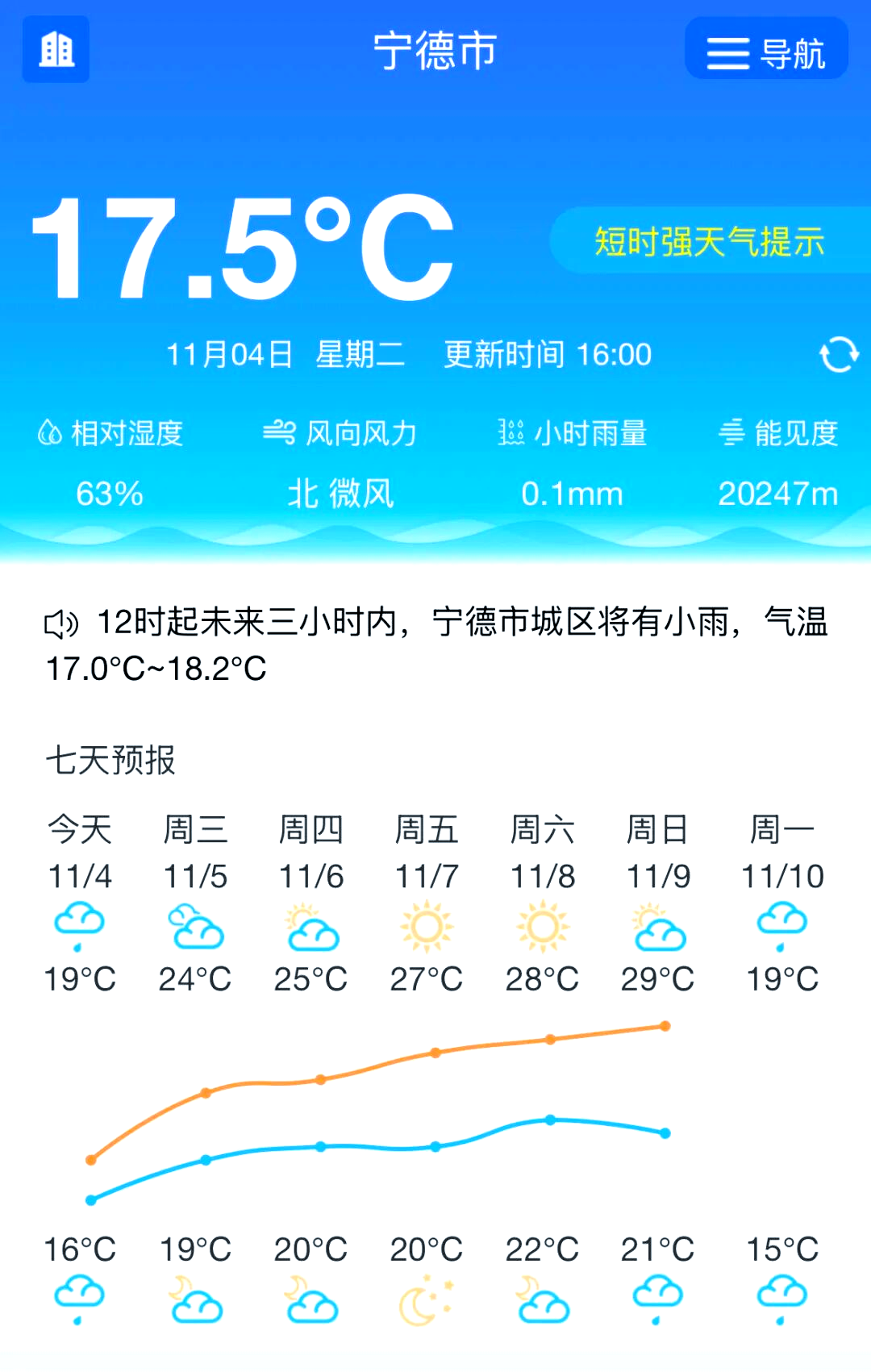This screenshot has height=1372, width=871.
Task: Click the 宁德市 city name title
Action: pos(435,50)
